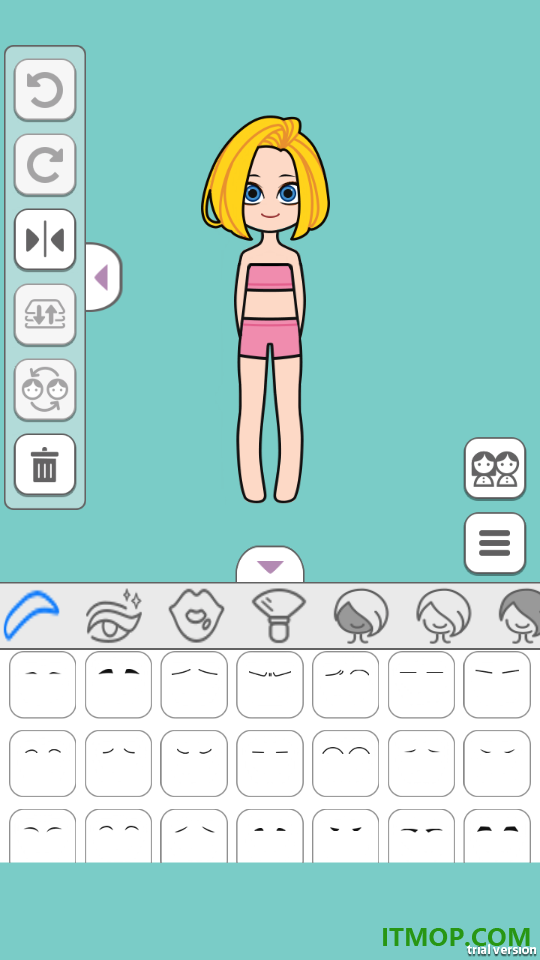Open the hamburger menu
Viewport: 540px width, 960px height.
click(495, 543)
